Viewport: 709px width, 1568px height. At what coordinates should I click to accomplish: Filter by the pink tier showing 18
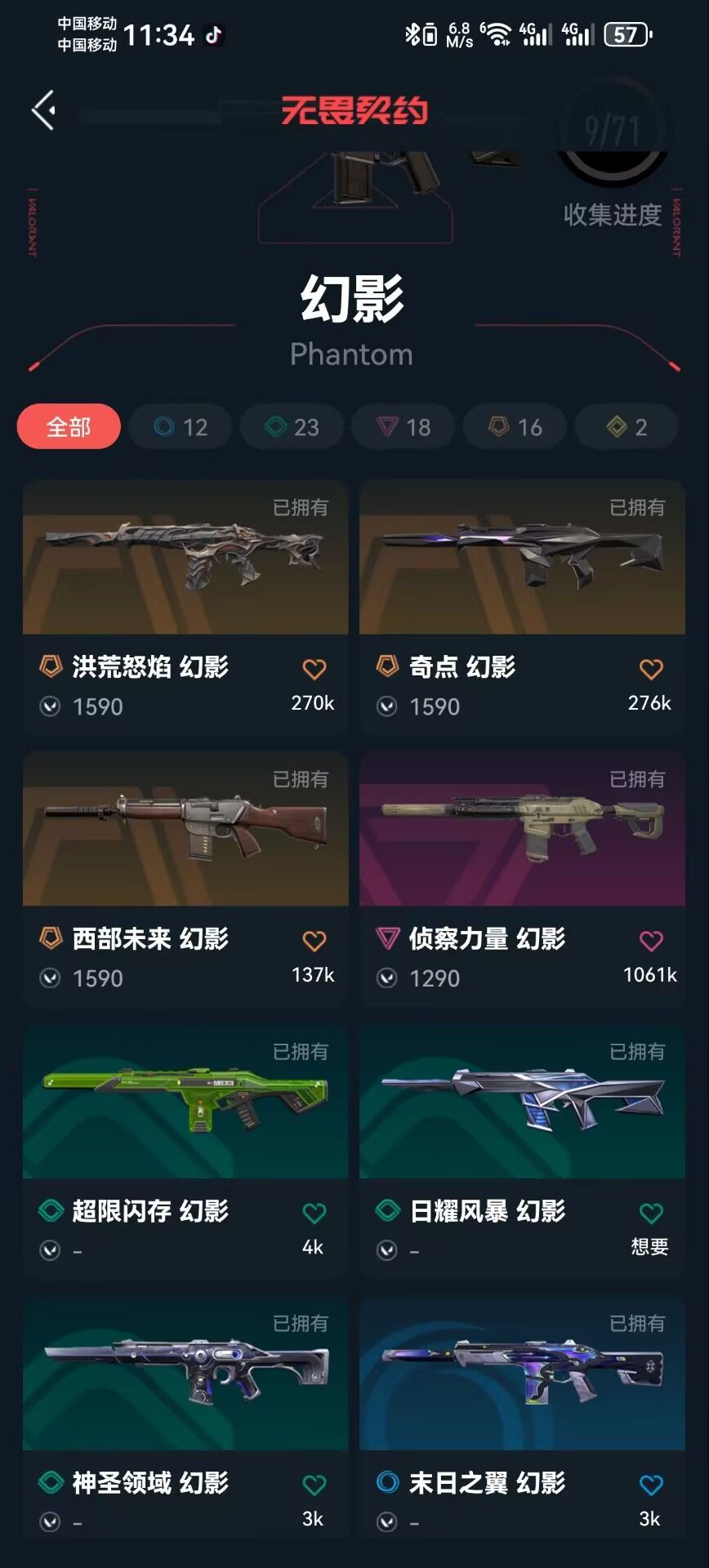tap(404, 426)
